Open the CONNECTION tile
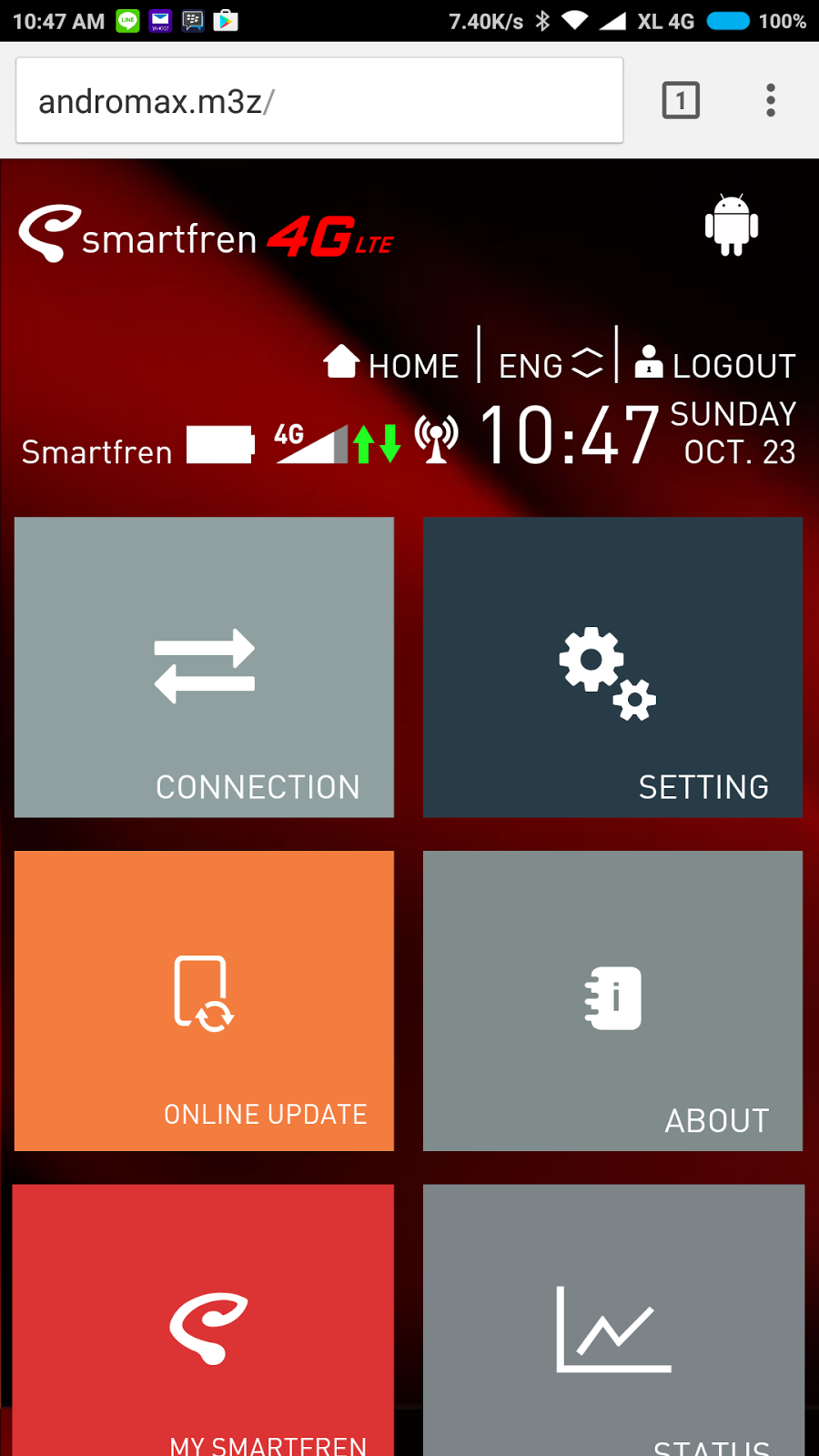Screen dimensions: 819x1456 click(204, 667)
